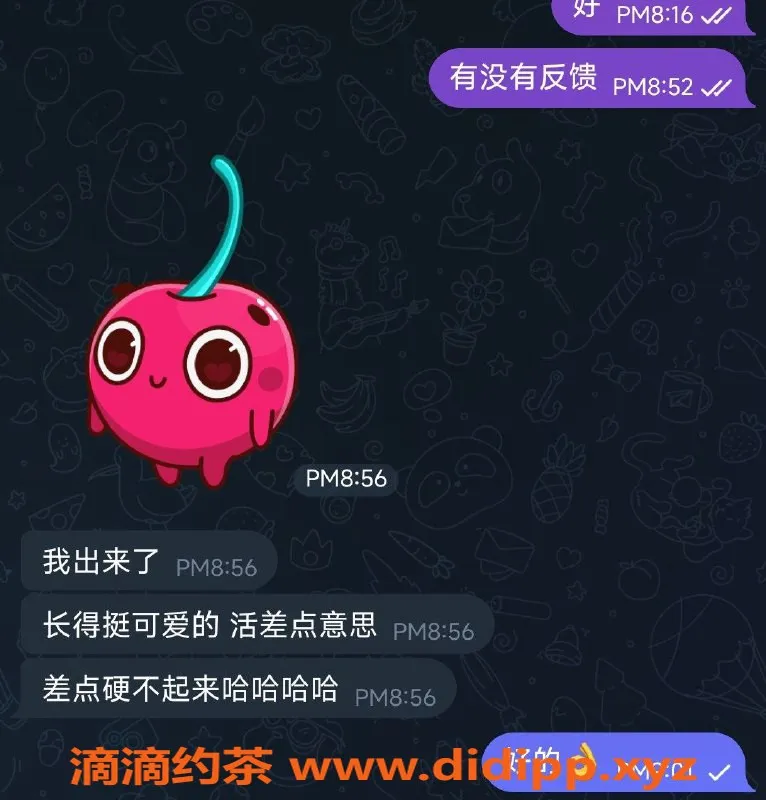Click the cherry's green stem
The height and width of the screenshot is (800, 766).
click(230, 220)
